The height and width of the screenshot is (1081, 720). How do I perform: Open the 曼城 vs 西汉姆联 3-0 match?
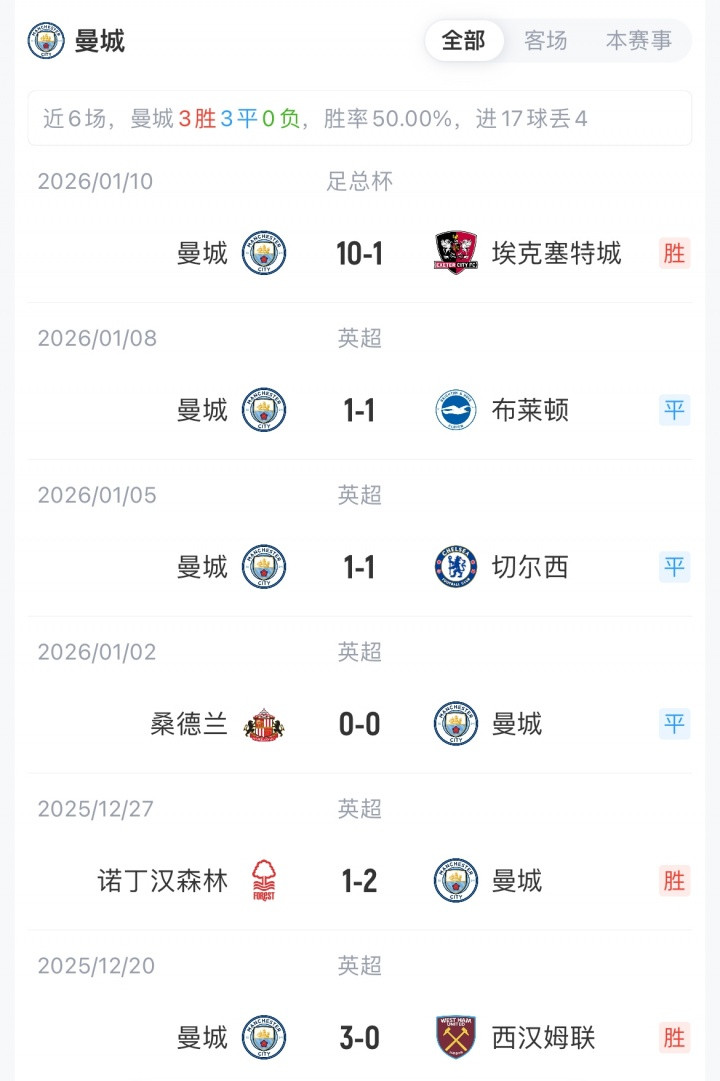[x=360, y=1038]
